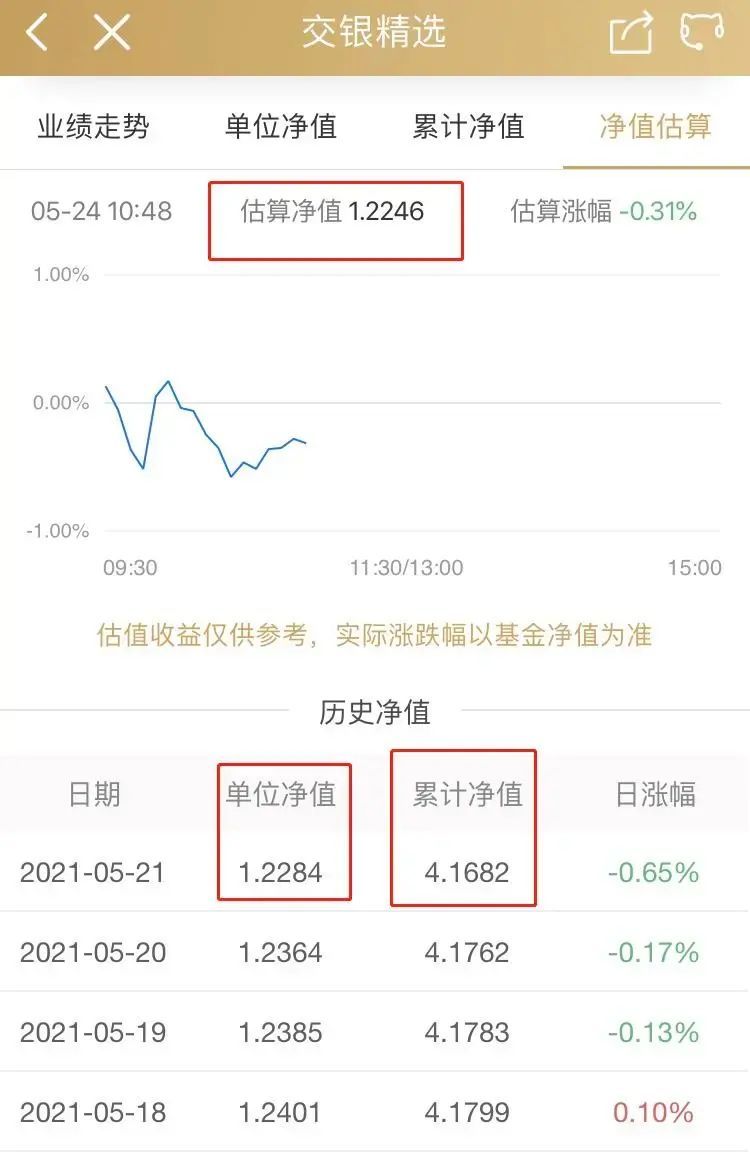Open the share icon in top bar

[x=628, y=31]
